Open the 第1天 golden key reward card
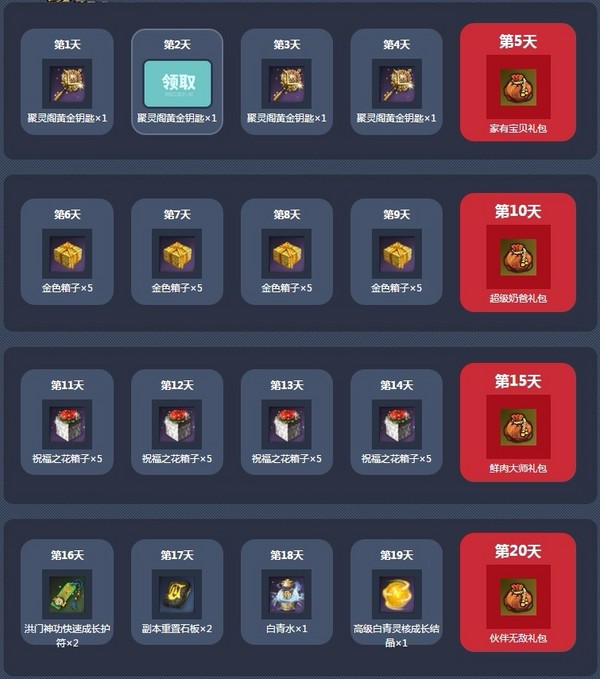600x679 pixels. click(x=67, y=83)
